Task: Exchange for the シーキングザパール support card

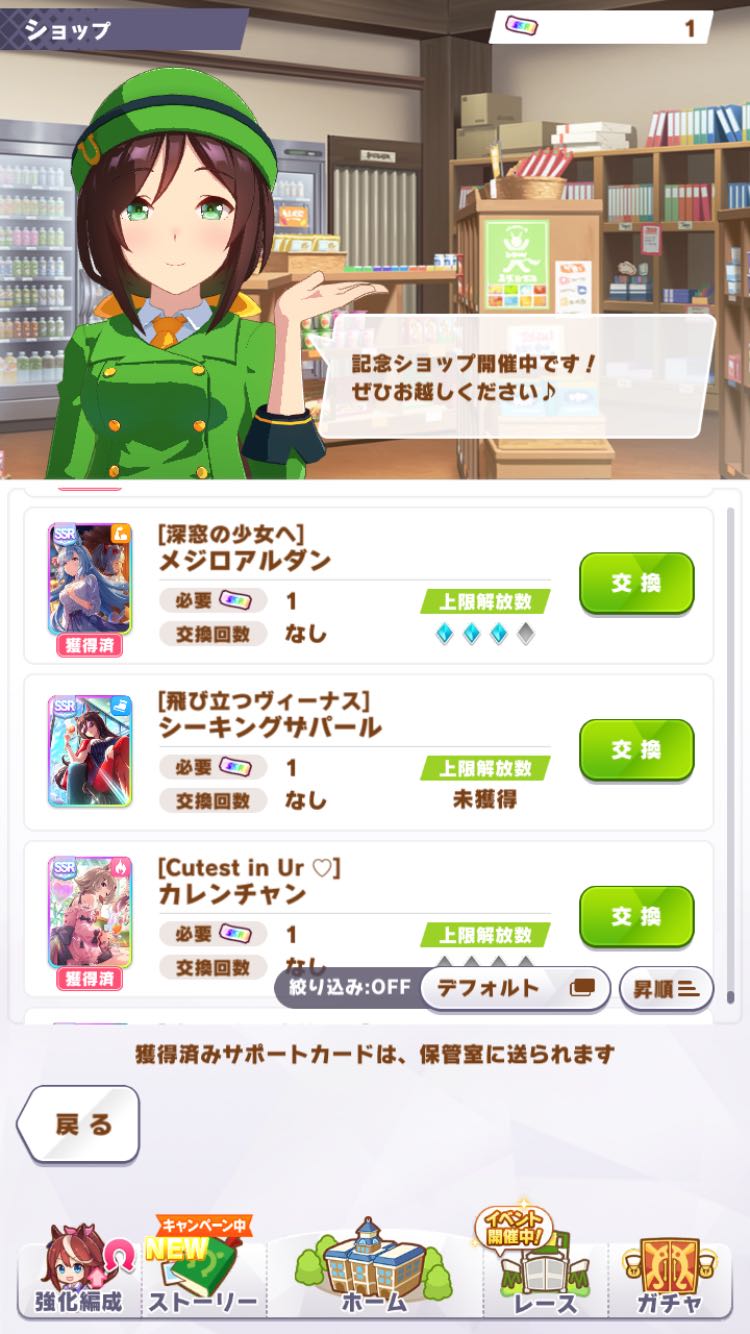Action: click(636, 749)
